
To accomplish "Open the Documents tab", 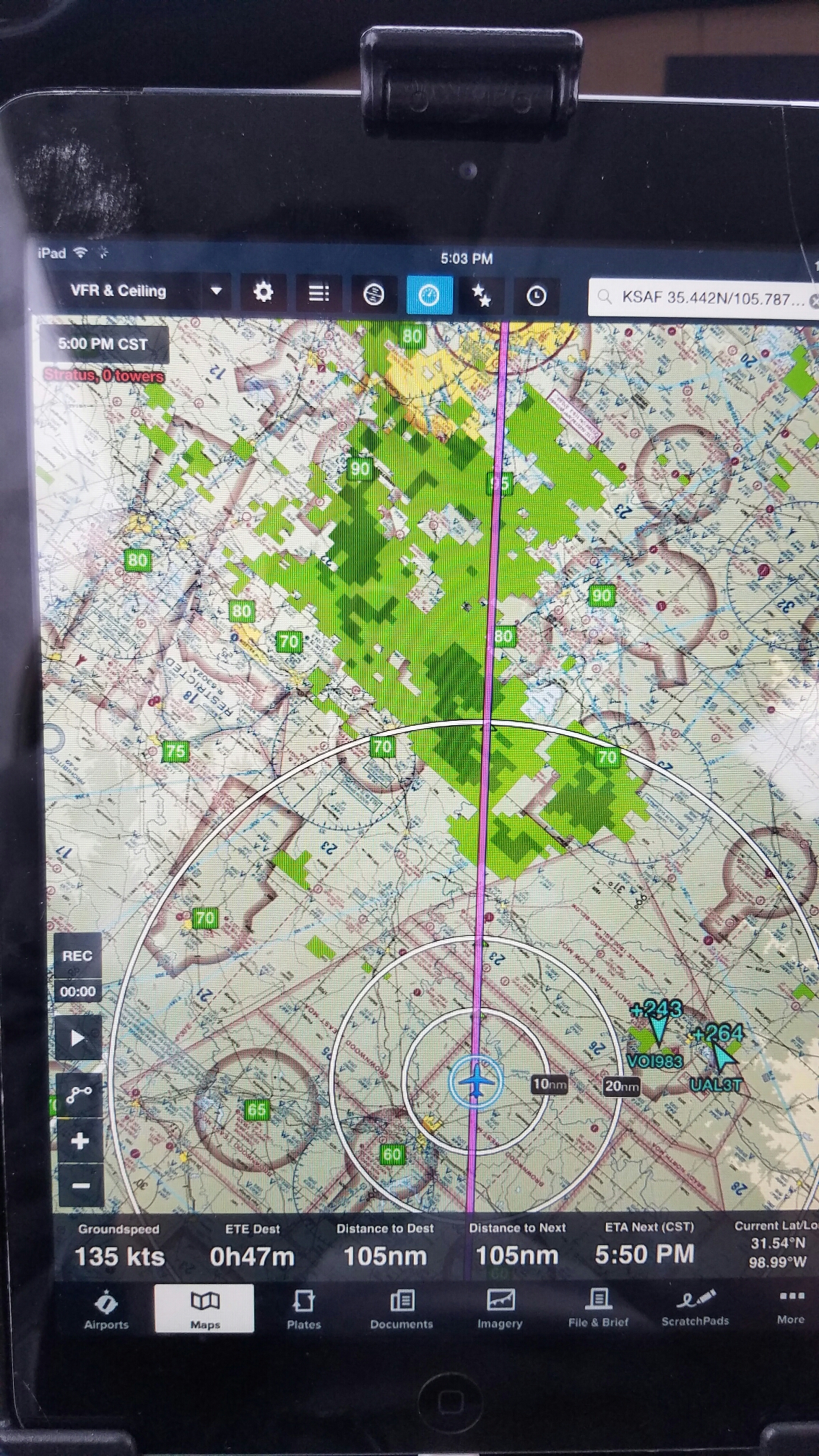I will 402,1309.
